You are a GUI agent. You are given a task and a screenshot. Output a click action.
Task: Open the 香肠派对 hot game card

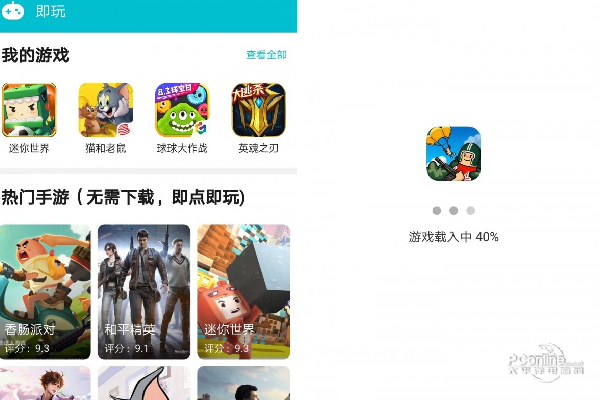pos(45,291)
